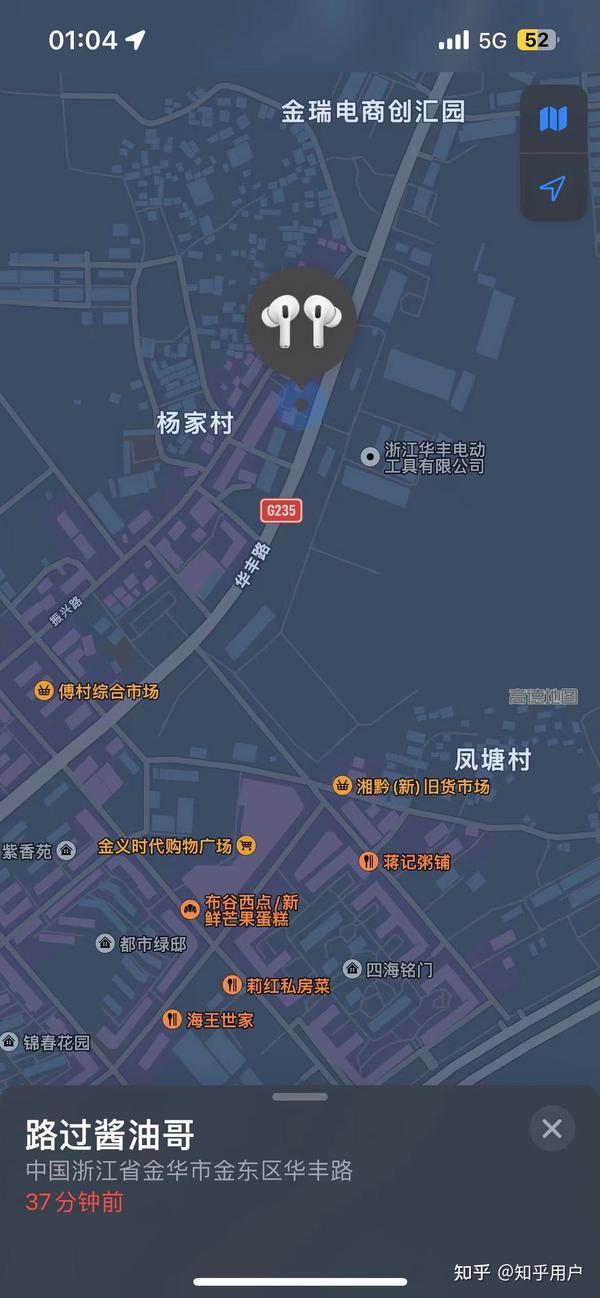
Task: Tap the location tracking arrow button
Action: coord(553,187)
